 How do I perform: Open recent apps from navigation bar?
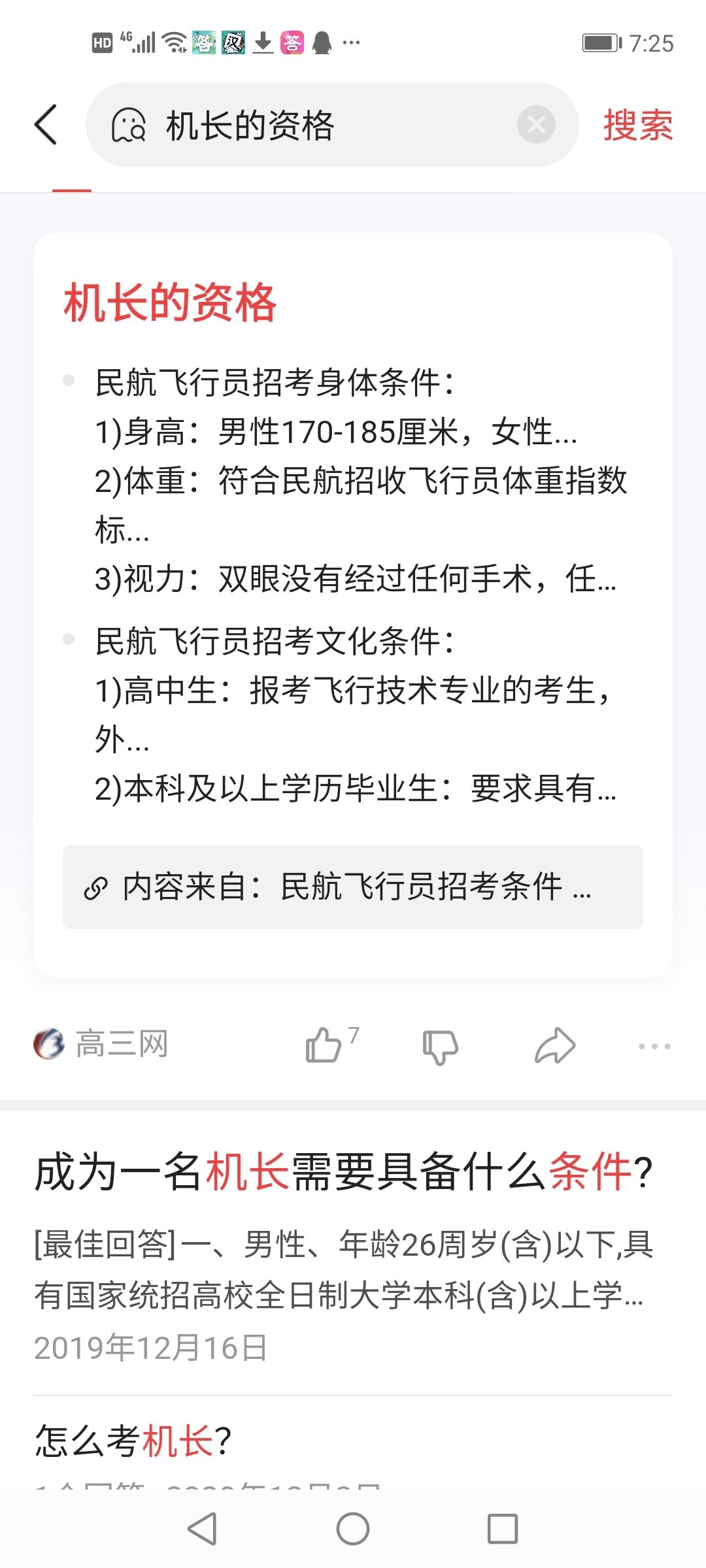pos(503,1529)
